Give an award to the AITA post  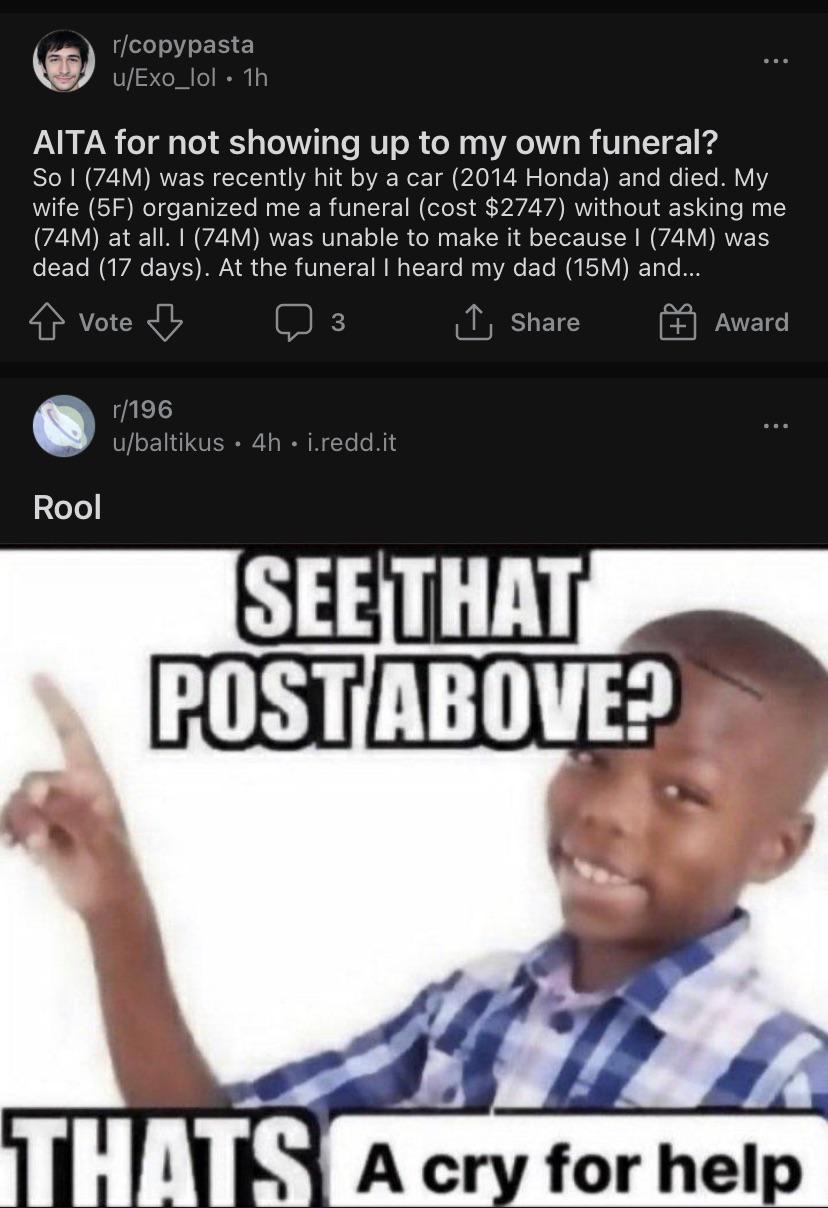[x=725, y=322]
